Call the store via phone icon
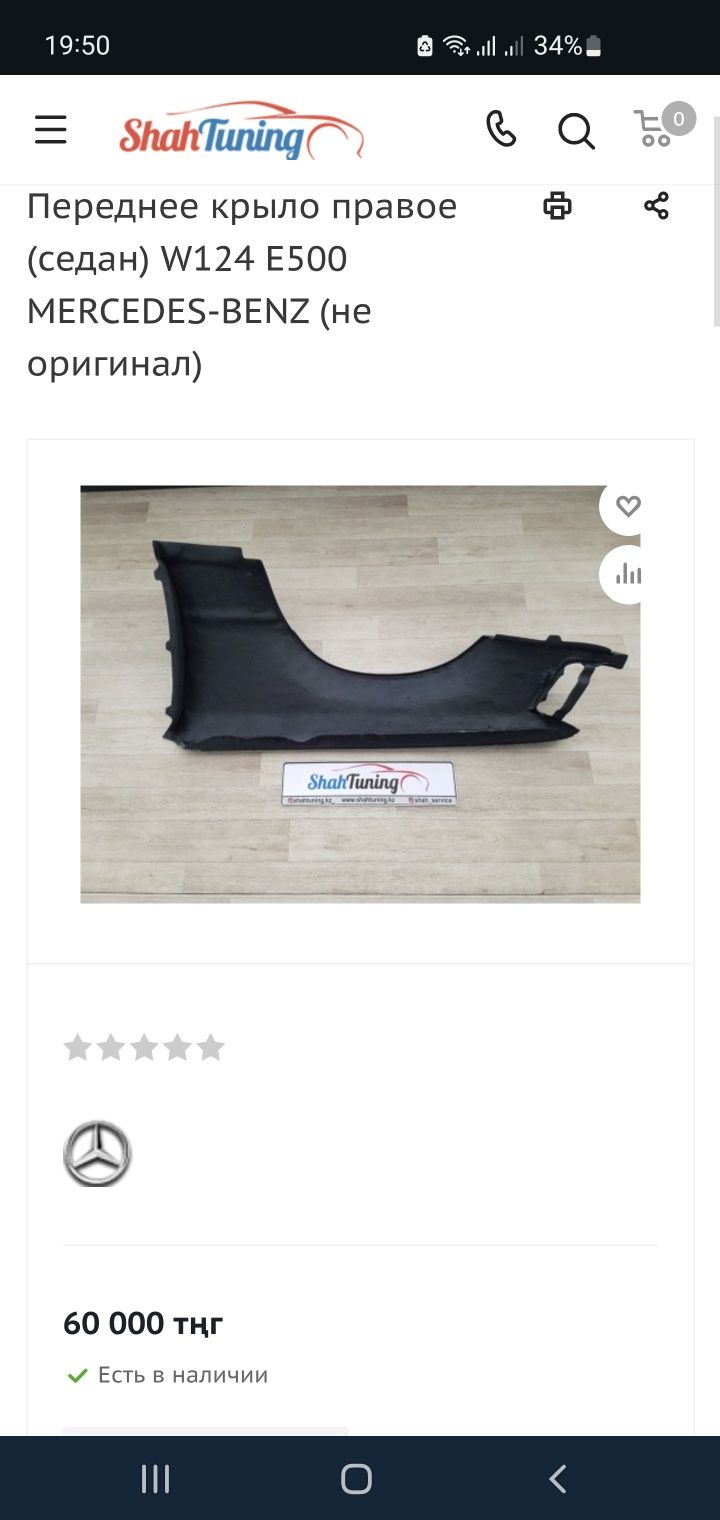720x1520 pixels. [501, 130]
